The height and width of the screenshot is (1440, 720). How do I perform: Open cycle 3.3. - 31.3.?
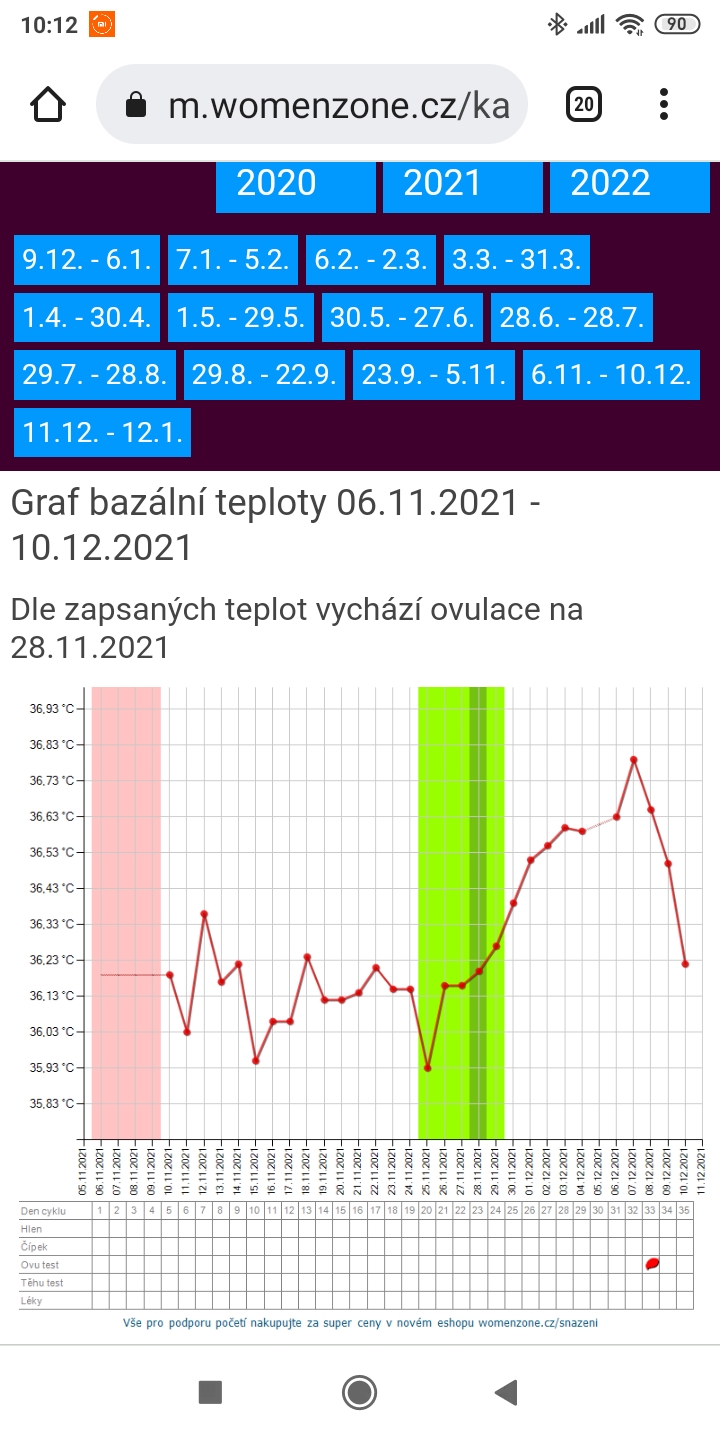coord(516,261)
